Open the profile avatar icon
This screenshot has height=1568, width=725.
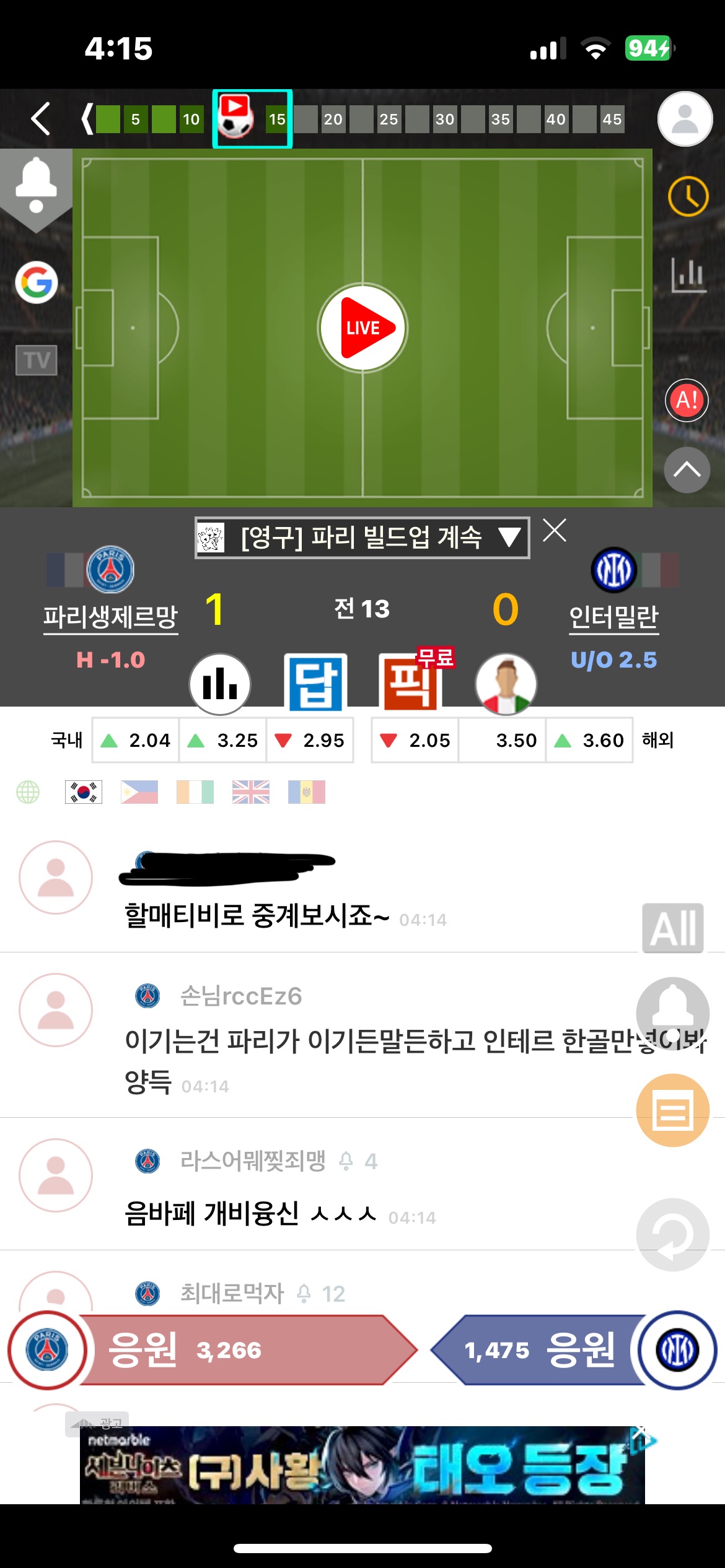pyautogui.click(x=685, y=119)
